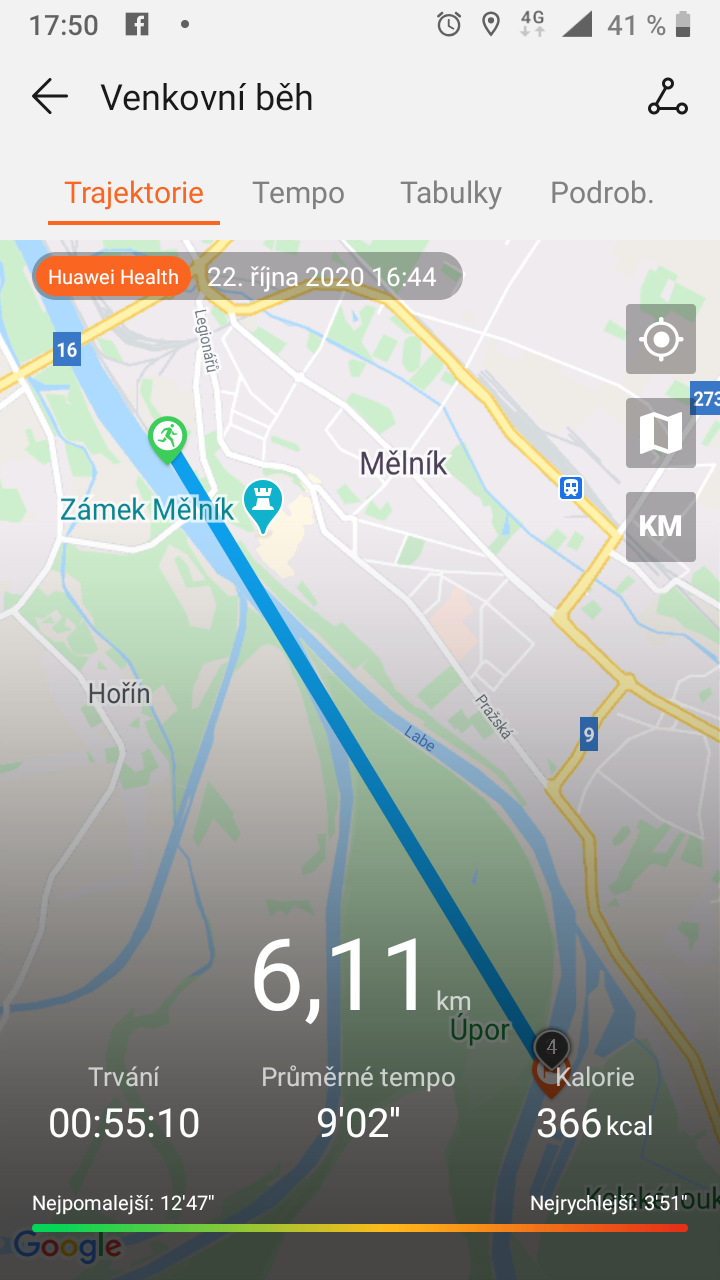The height and width of the screenshot is (1280, 720).
Task: Go back from Venkovní běh
Action: [x=50, y=97]
